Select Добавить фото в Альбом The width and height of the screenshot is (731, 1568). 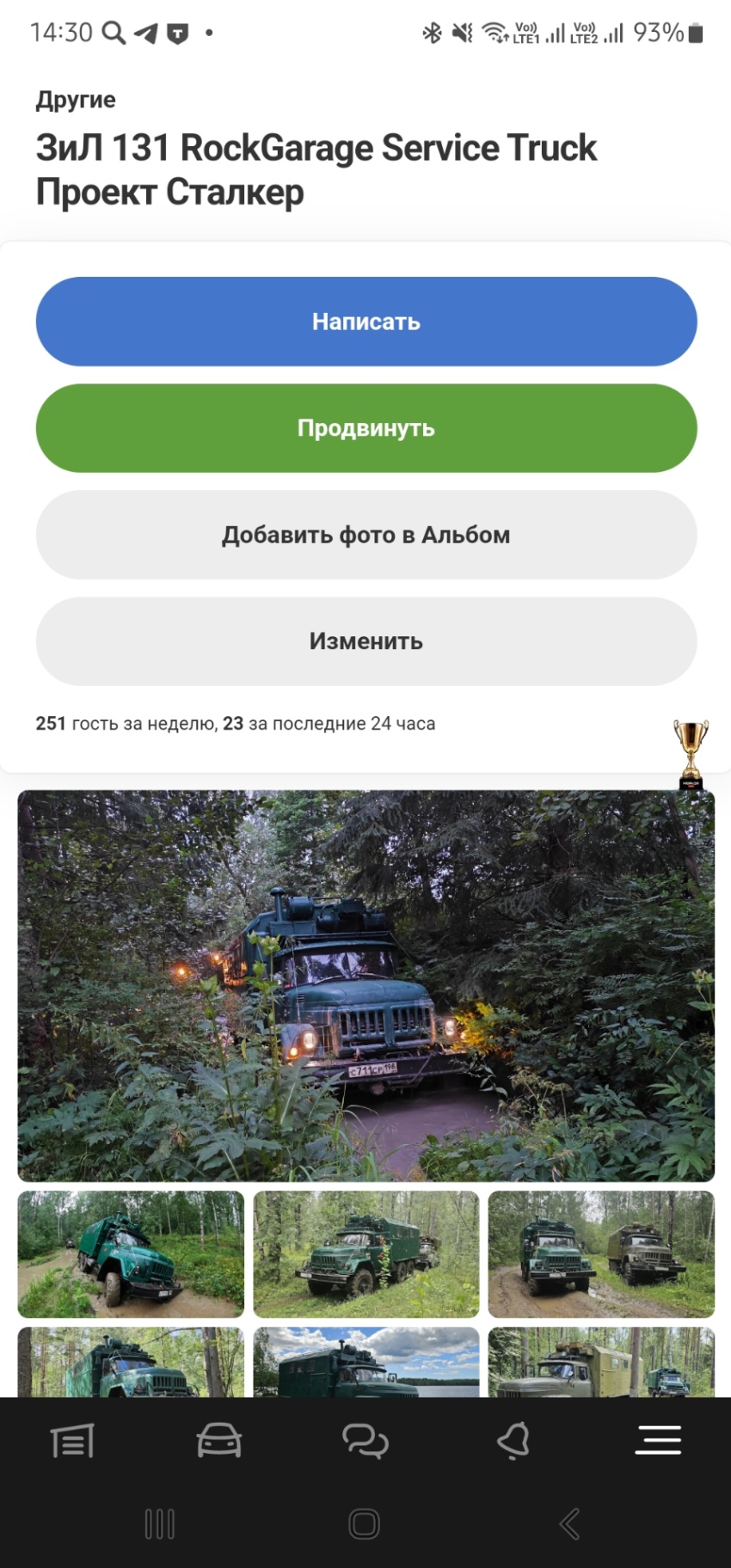(x=365, y=535)
